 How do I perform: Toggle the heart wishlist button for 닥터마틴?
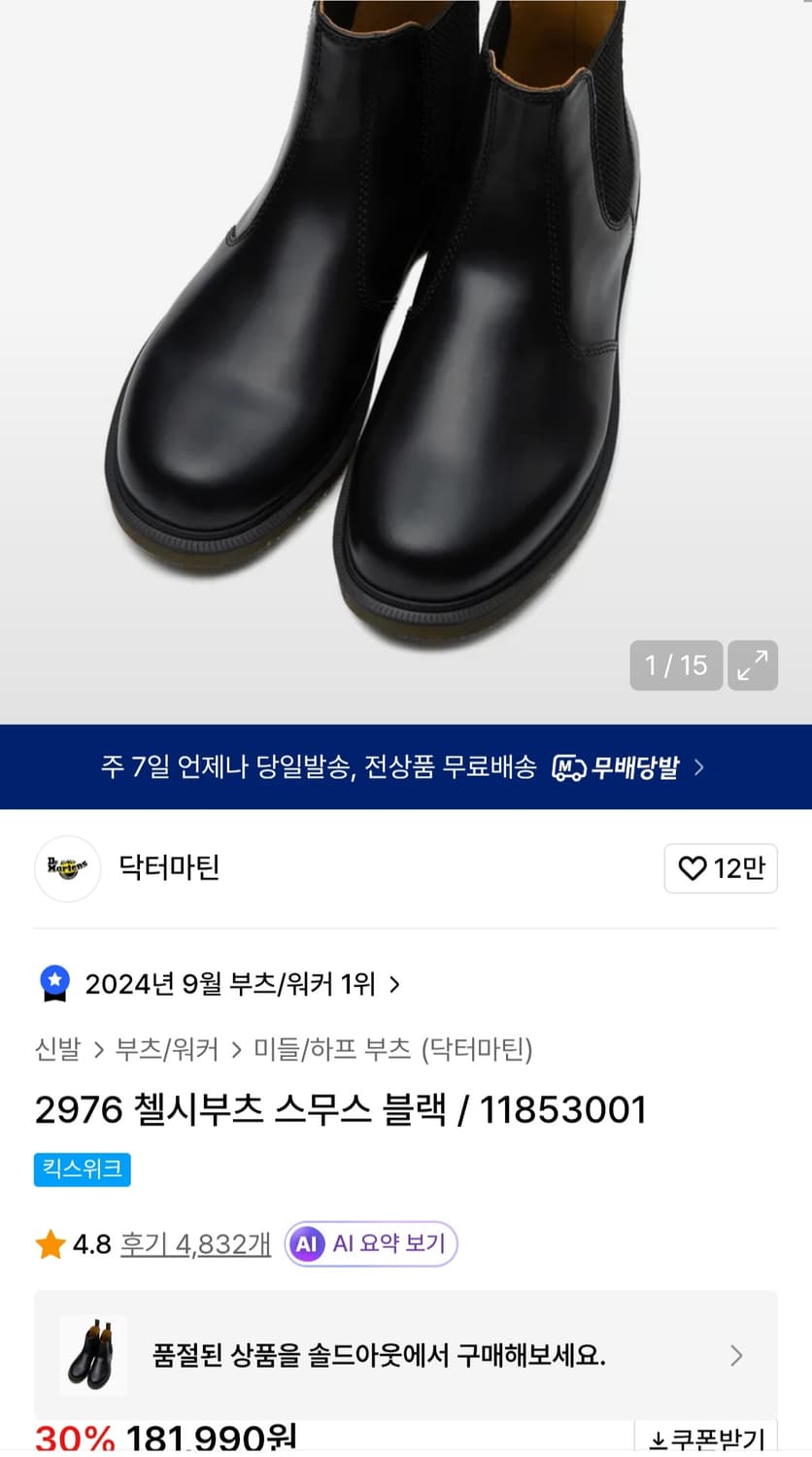pos(721,868)
